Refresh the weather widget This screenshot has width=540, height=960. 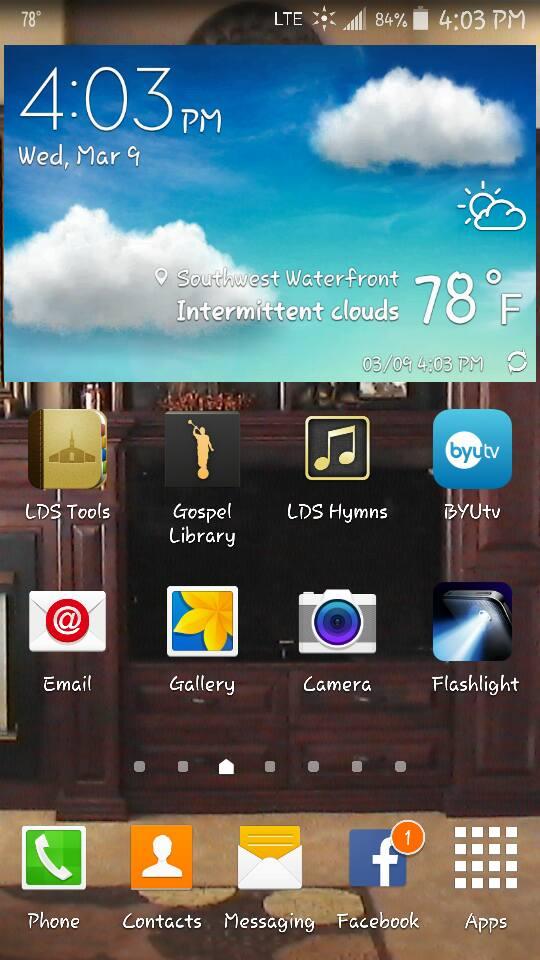click(x=517, y=362)
